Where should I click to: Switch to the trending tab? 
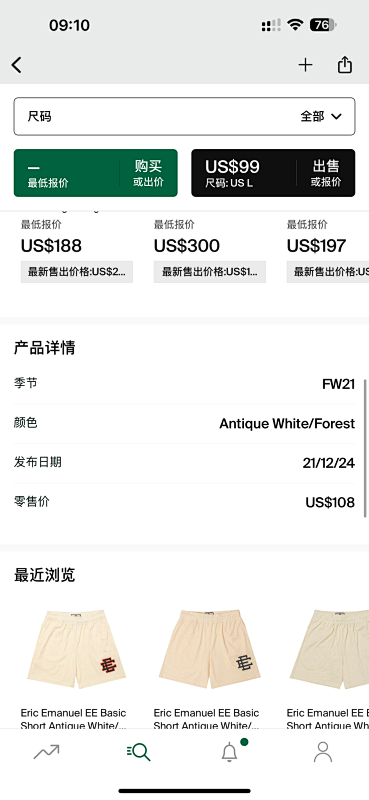pos(46,752)
